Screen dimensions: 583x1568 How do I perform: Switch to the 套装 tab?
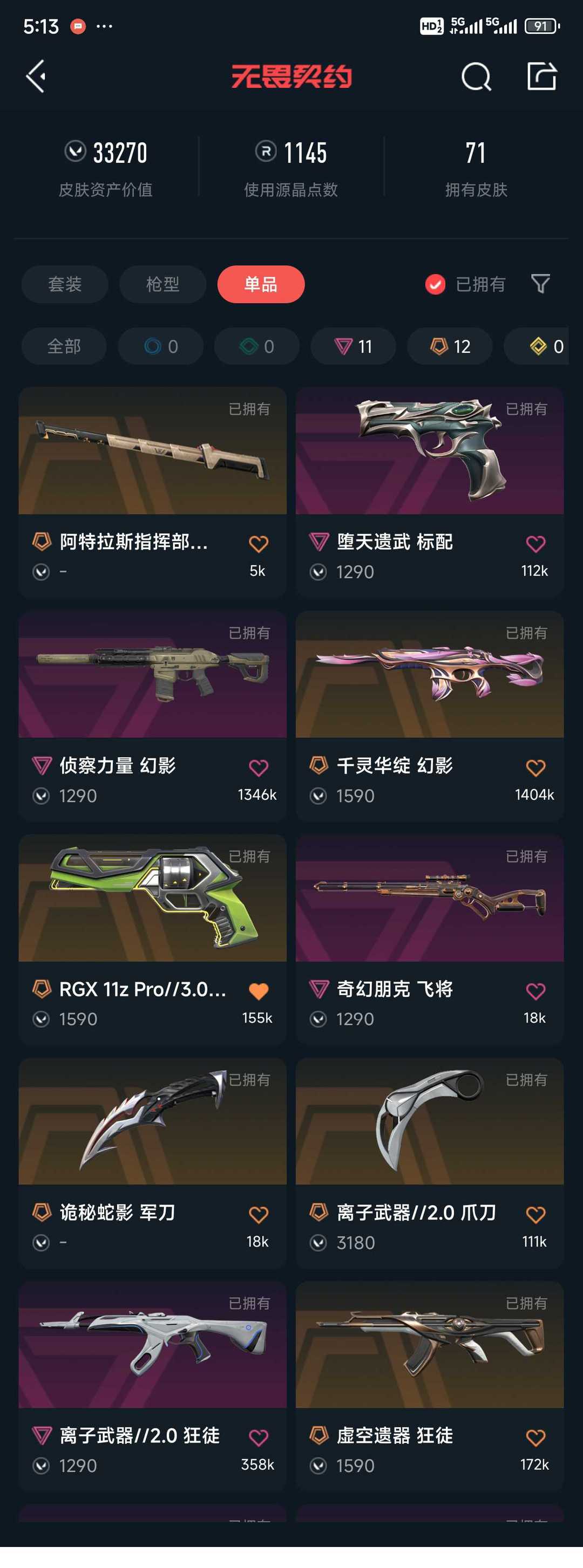[65, 284]
